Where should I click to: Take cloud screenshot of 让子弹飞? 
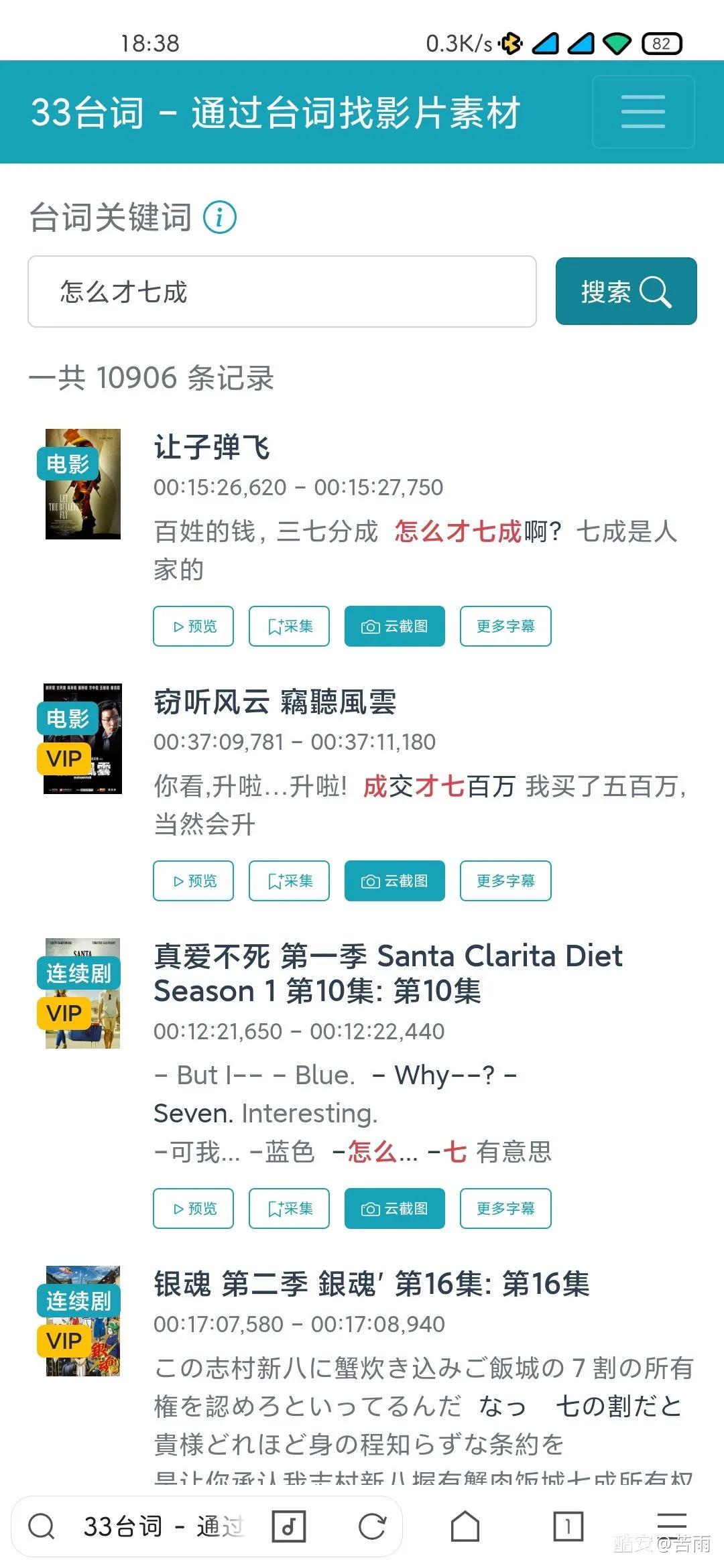coord(394,627)
